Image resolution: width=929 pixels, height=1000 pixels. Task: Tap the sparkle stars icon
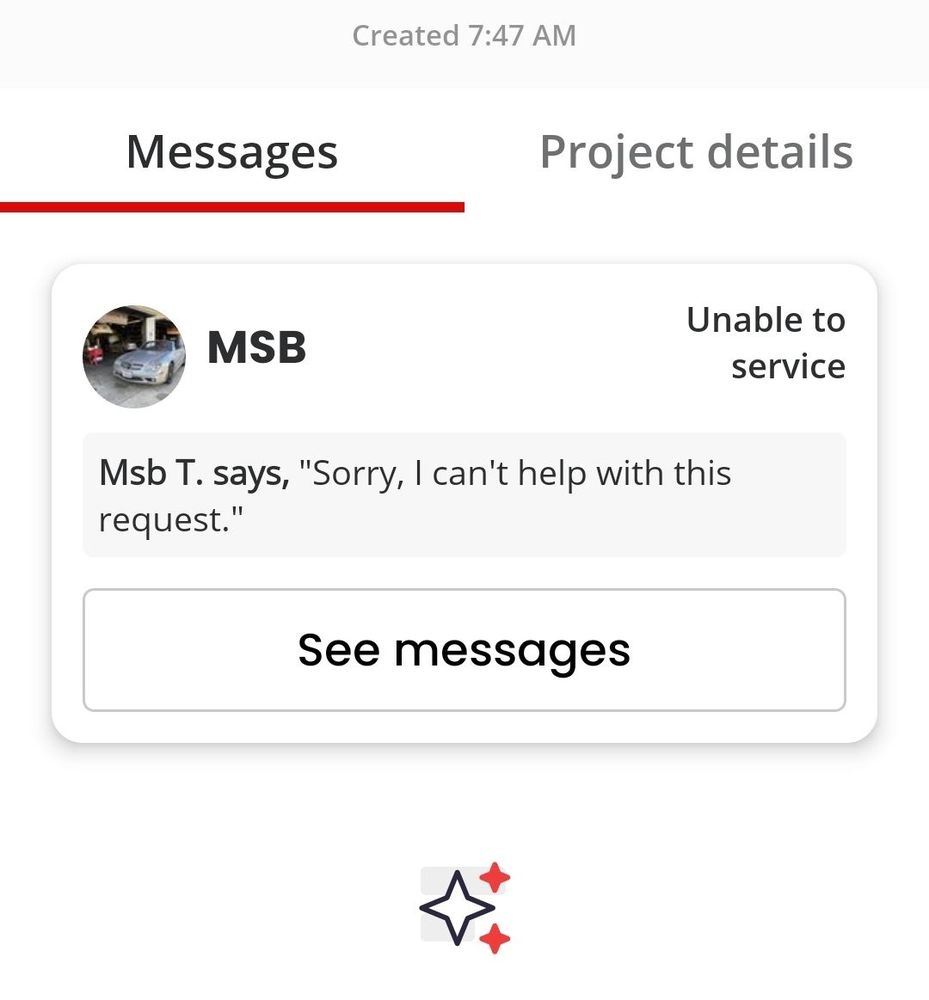point(464,907)
